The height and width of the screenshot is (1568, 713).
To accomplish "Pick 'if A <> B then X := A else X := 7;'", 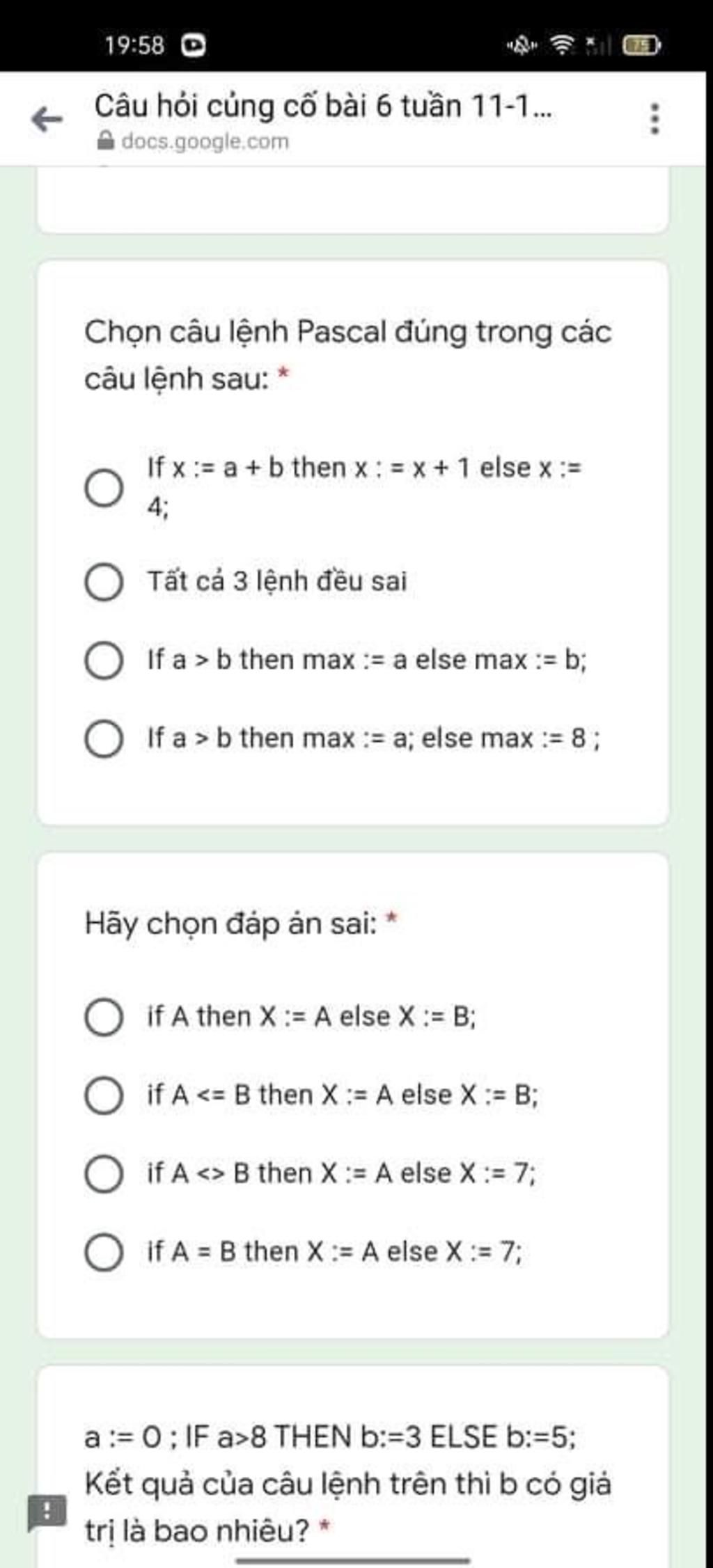I will point(104,1173).
